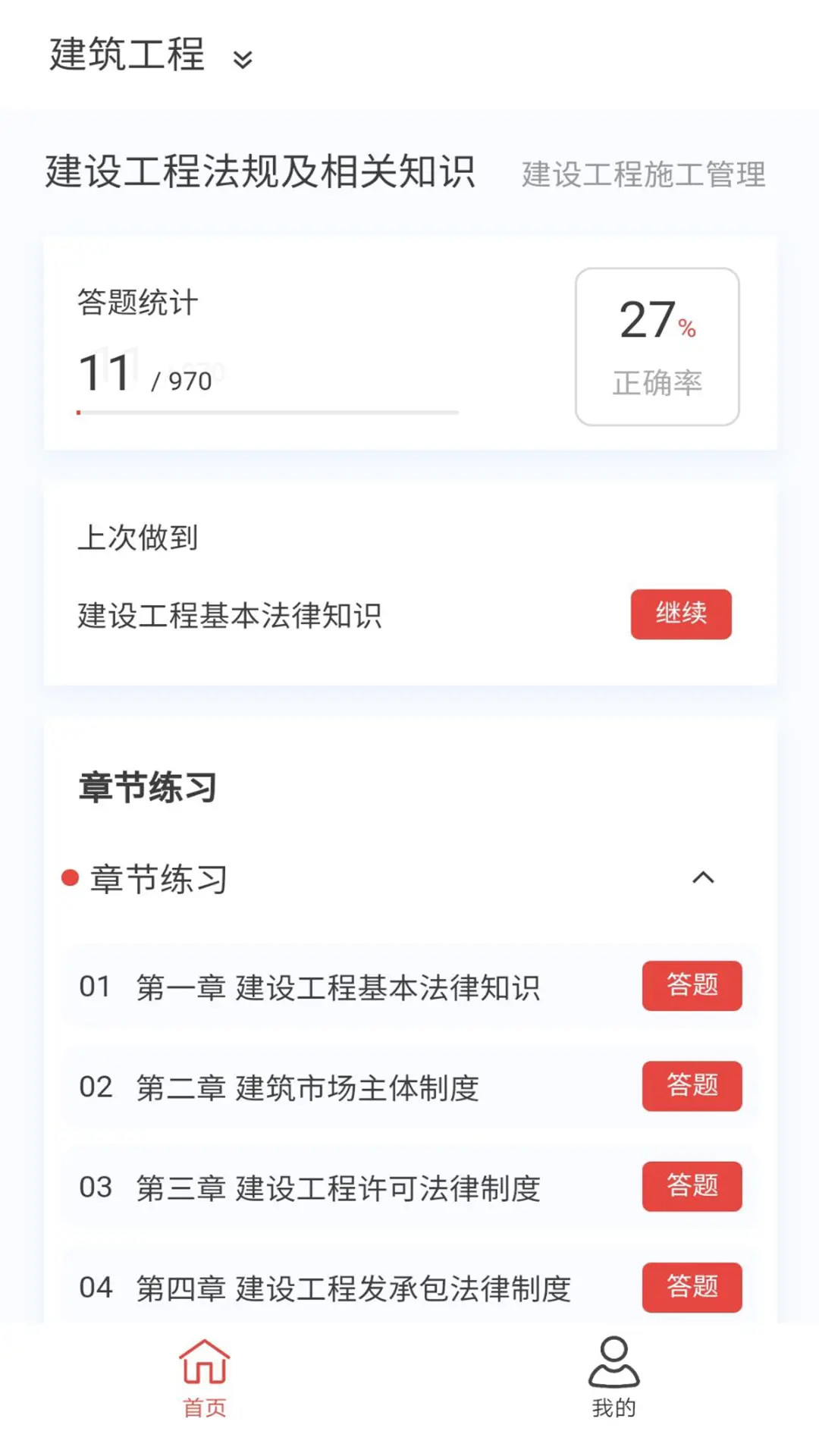Tap 答题 for 第四章 建设工程发承包法律制度
The image size is (819, 1456).
(692, 1287)
